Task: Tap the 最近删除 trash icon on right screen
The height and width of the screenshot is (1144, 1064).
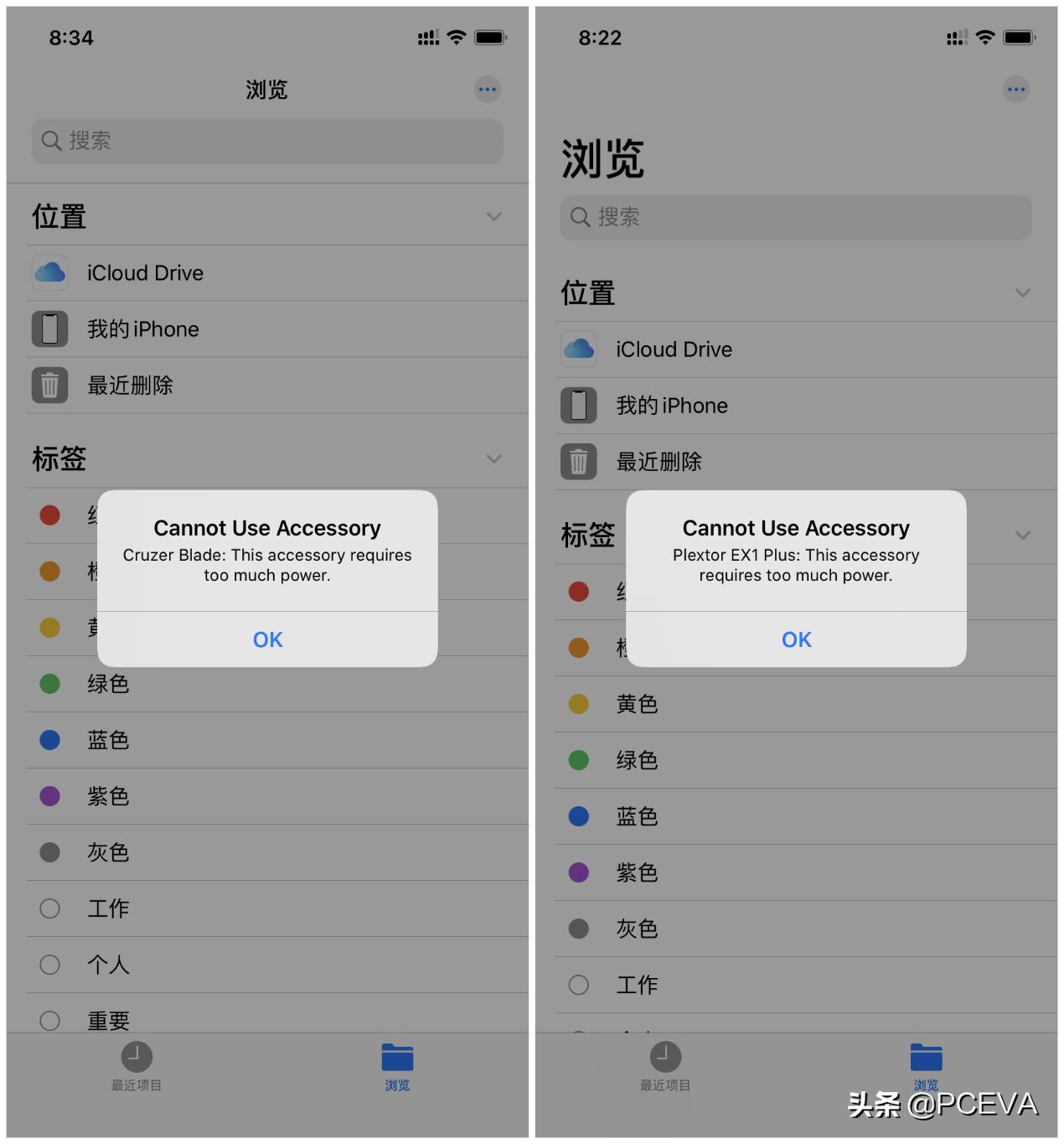Action: tap(578, 462)
